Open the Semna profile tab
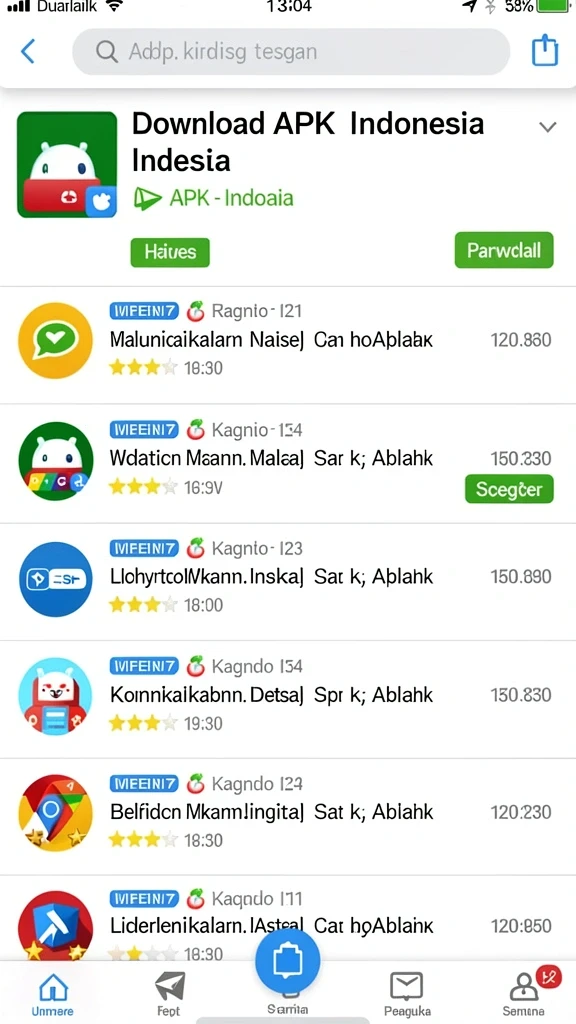Viewport: 576px width, 1024px height. click(525, 995)
